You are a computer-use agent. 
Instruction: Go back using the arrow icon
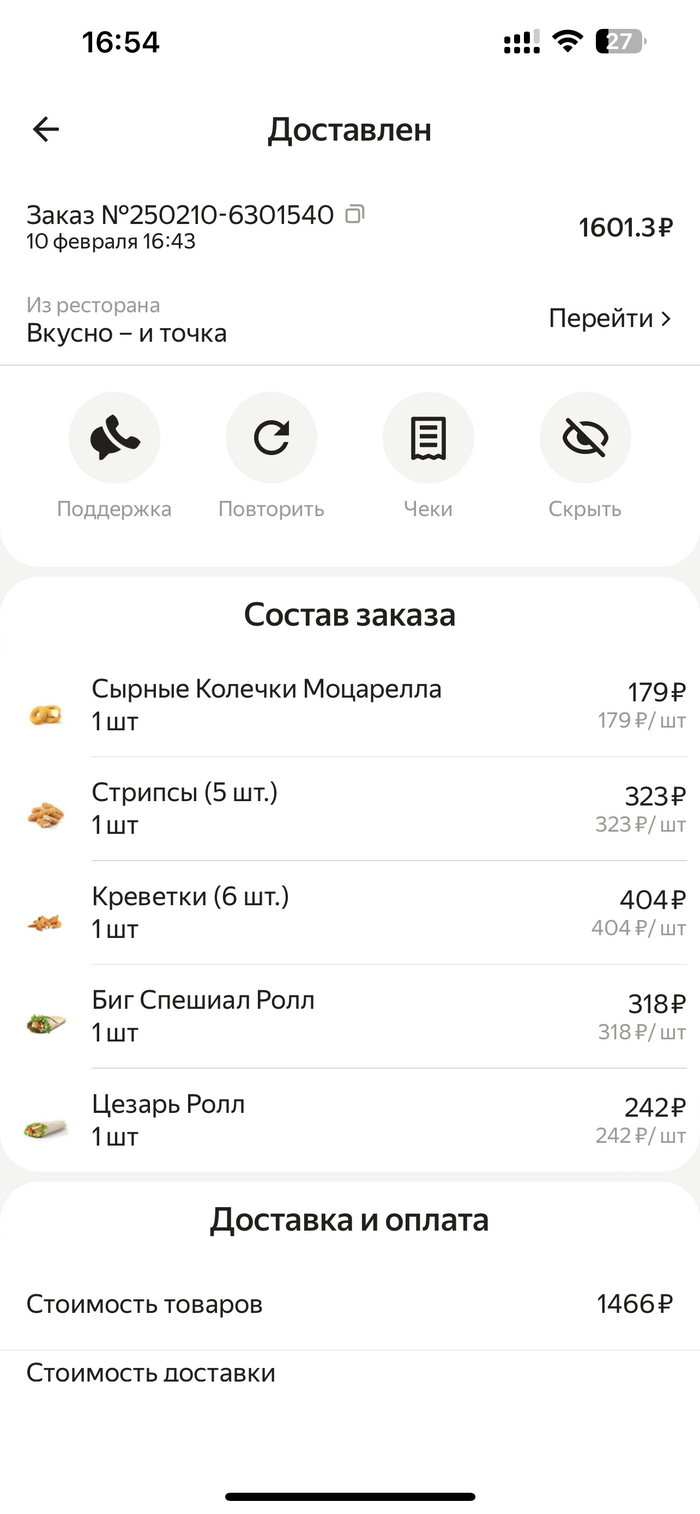[x=46, y=129]
